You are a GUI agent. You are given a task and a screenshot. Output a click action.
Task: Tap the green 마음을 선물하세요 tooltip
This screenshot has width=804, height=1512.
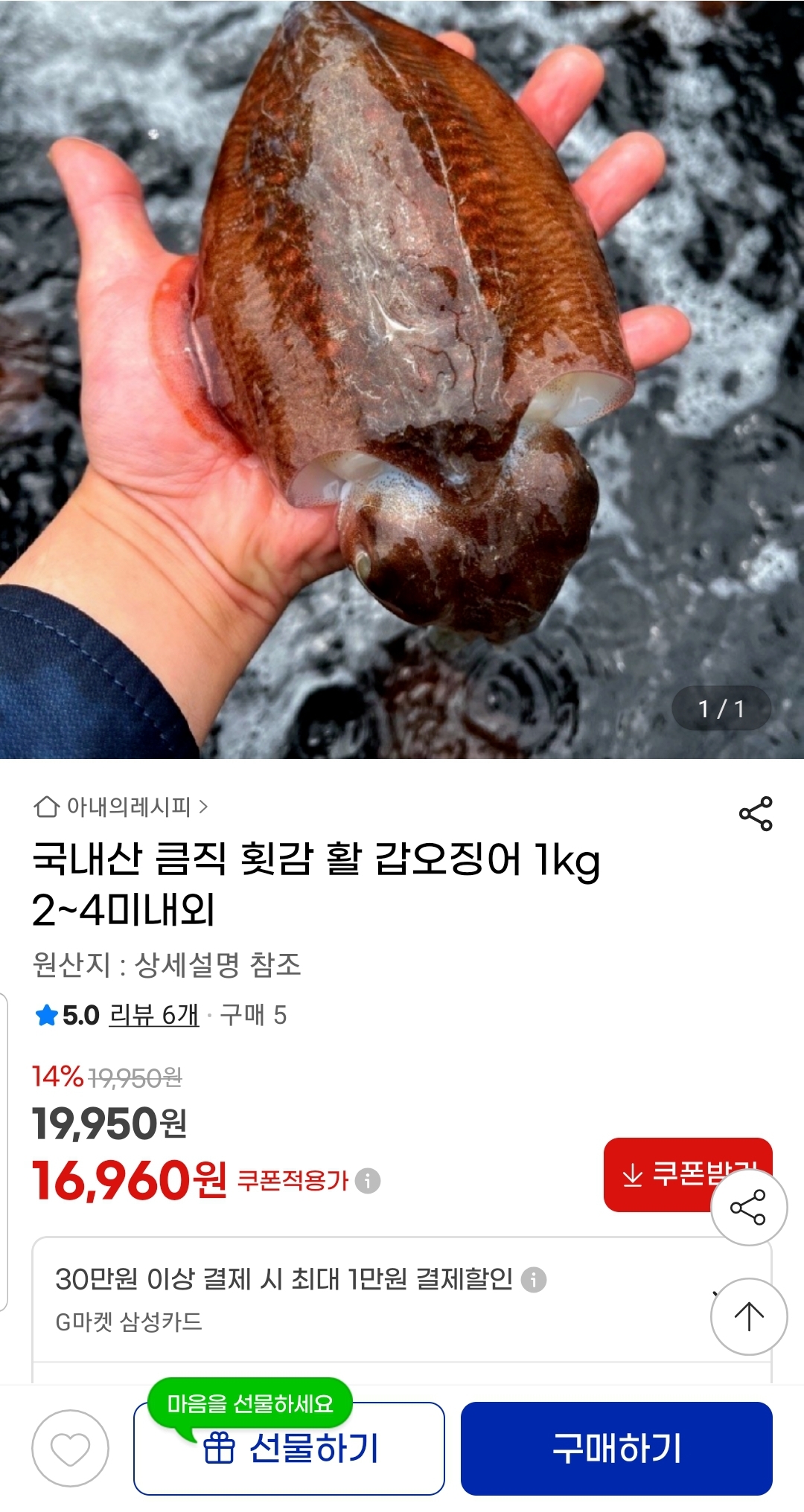tap(249, 1403)
